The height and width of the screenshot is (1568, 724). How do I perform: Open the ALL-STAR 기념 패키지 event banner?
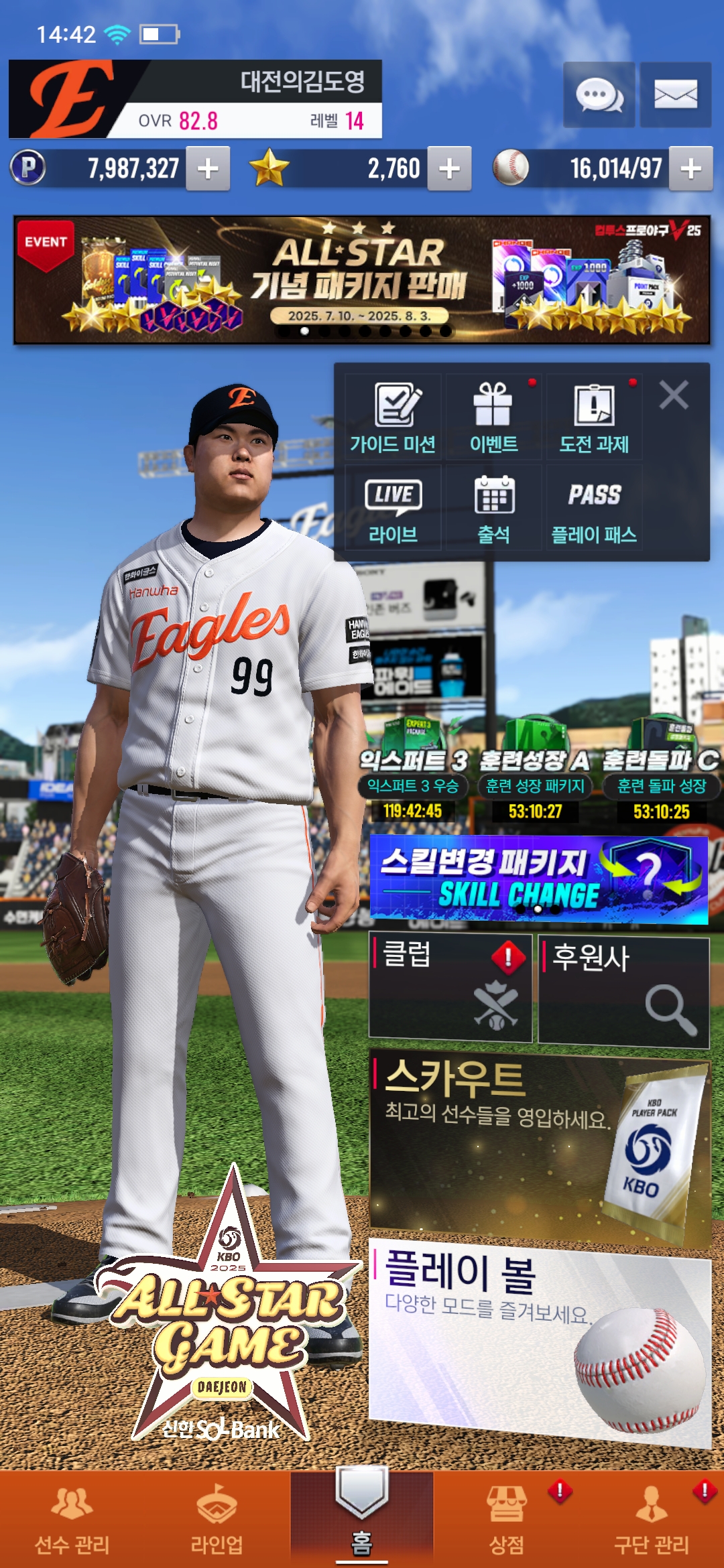361,279
